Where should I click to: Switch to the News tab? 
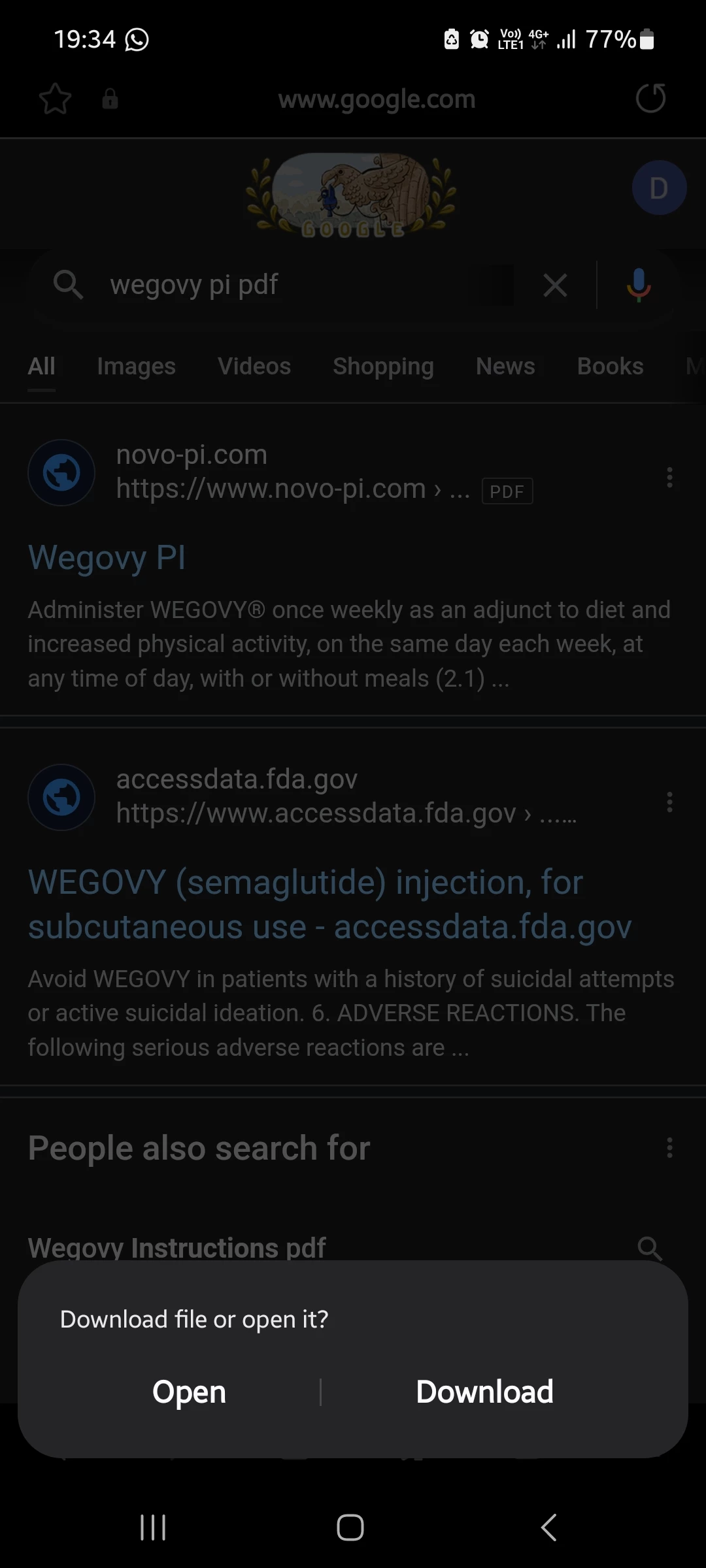pos(505,367)
